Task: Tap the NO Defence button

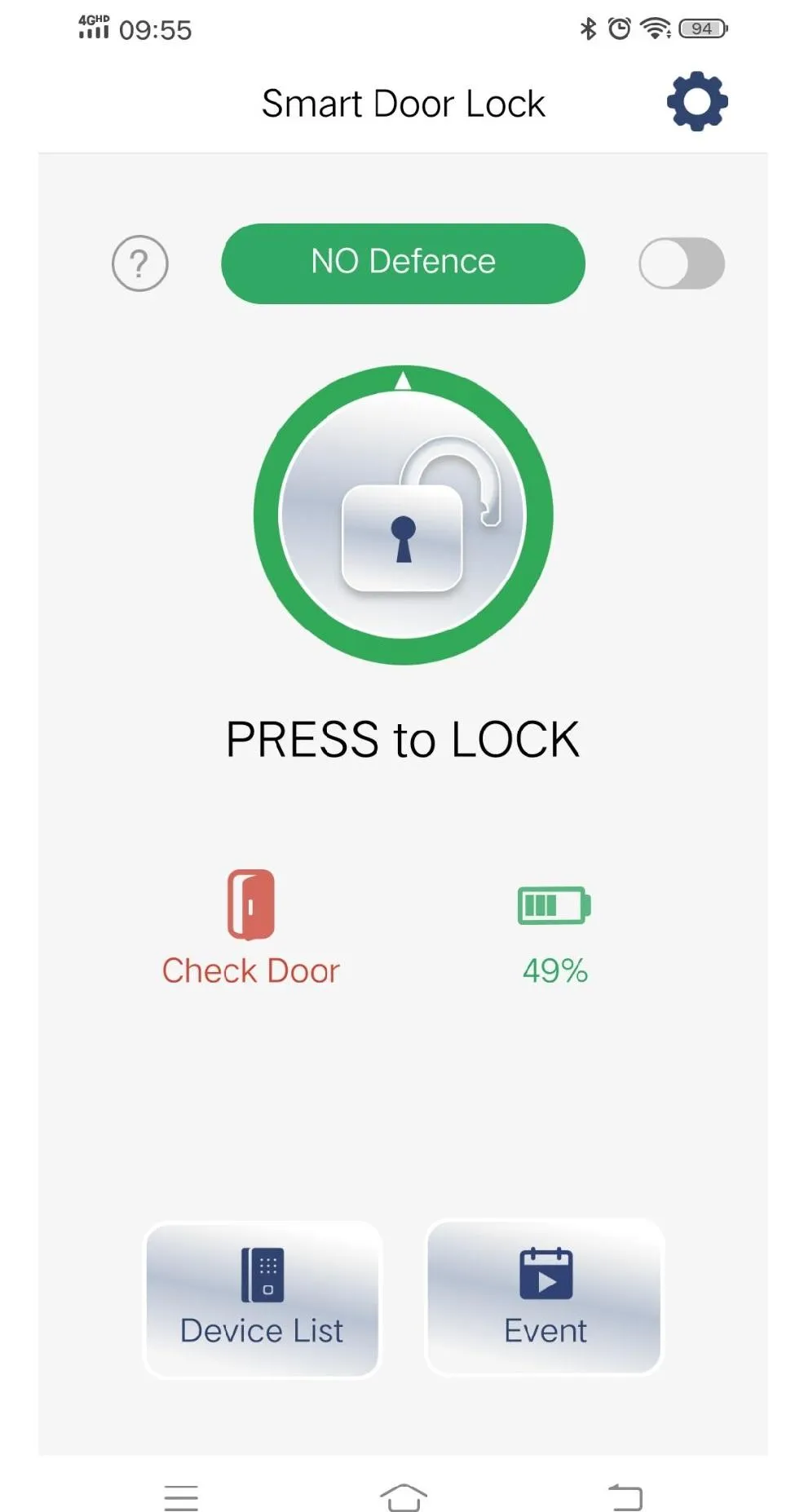Action: pyautogui.click(x=403, y=263)
